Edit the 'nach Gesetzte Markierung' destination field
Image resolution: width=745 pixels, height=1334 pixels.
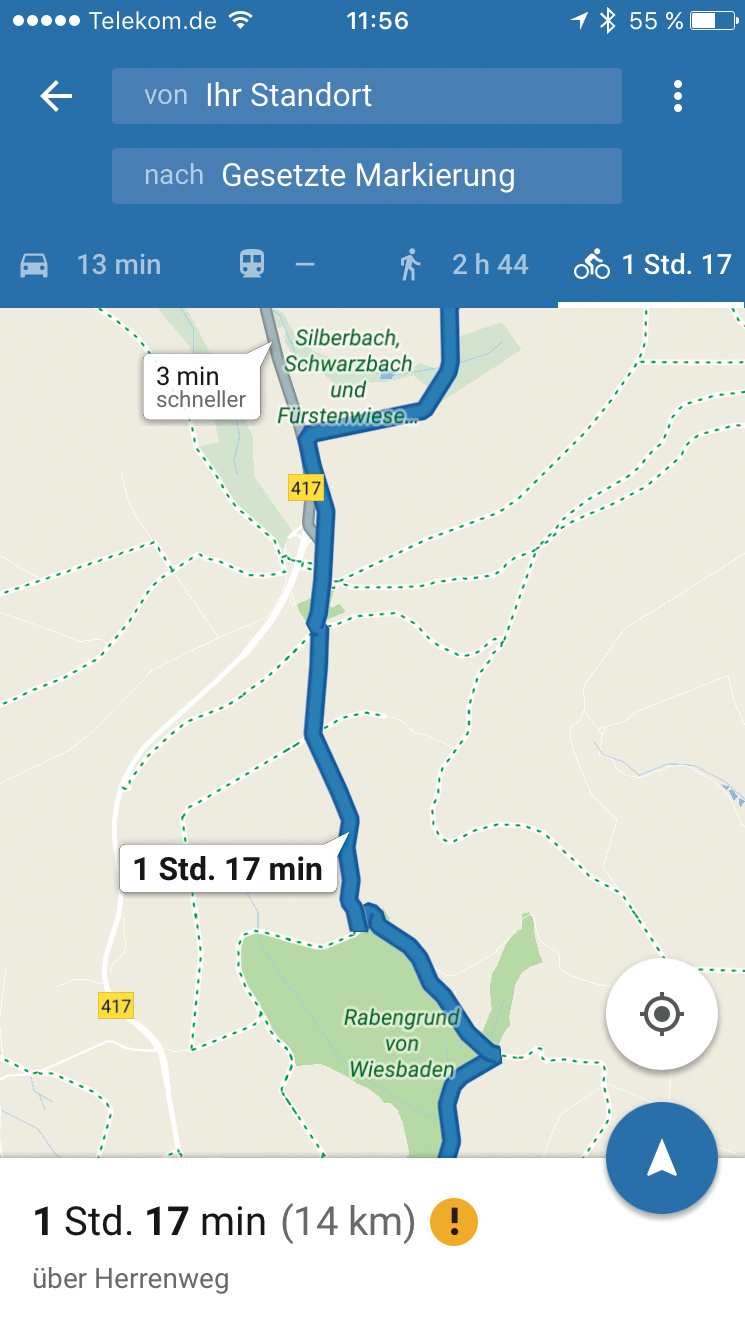coord(366,176)
